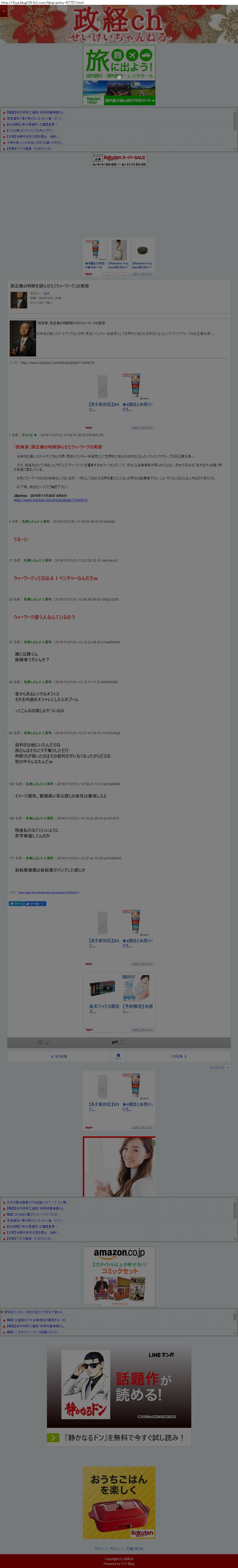Screen dimensions: 238x1568
Task: Open the Rakuten Super SALE banner
Action: tap(119, 160)
